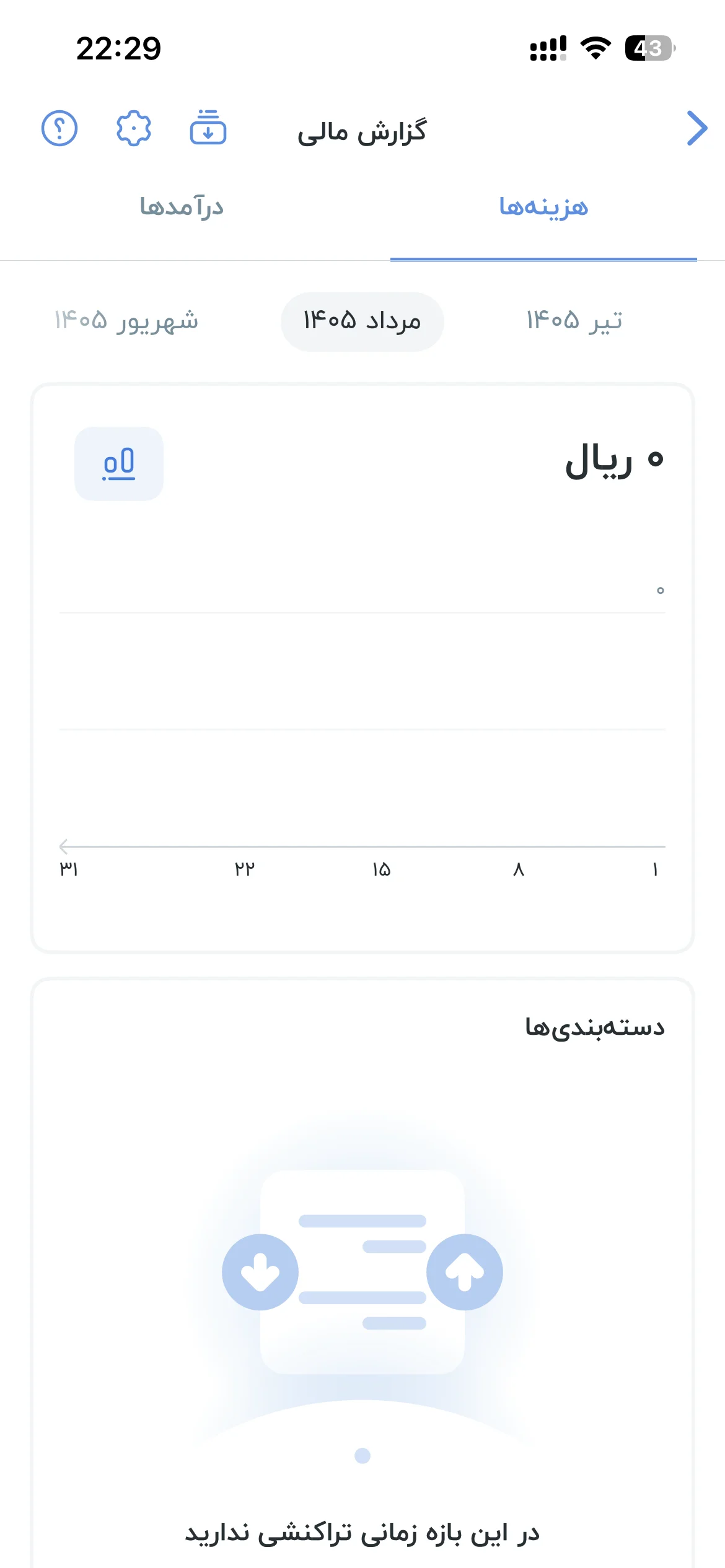Tap the download report icon
The height and width of the screenshot is (1568, 725).
click(208, 127)
